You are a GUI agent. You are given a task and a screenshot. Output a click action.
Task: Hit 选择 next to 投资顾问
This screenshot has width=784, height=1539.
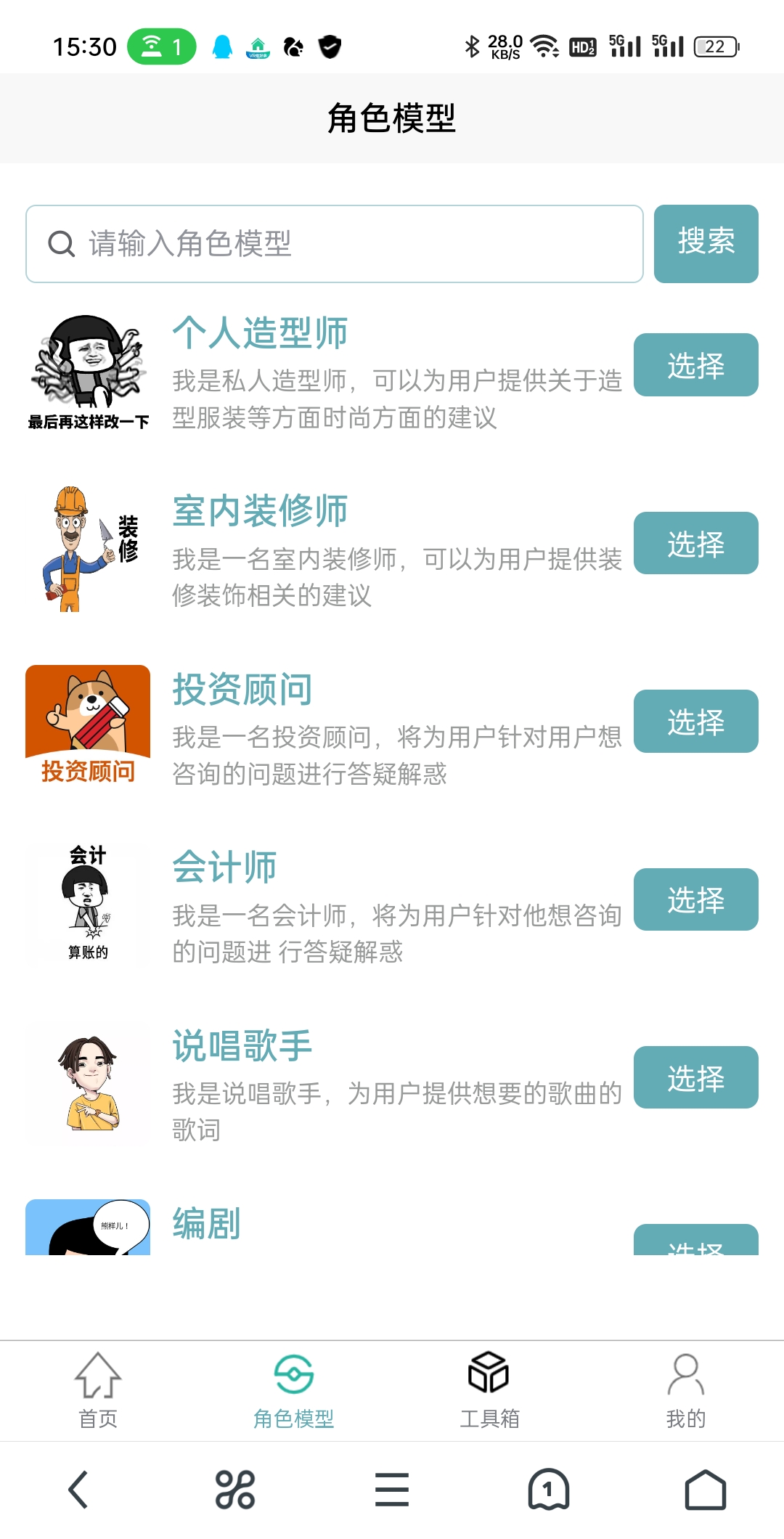(x=695, y=722)
